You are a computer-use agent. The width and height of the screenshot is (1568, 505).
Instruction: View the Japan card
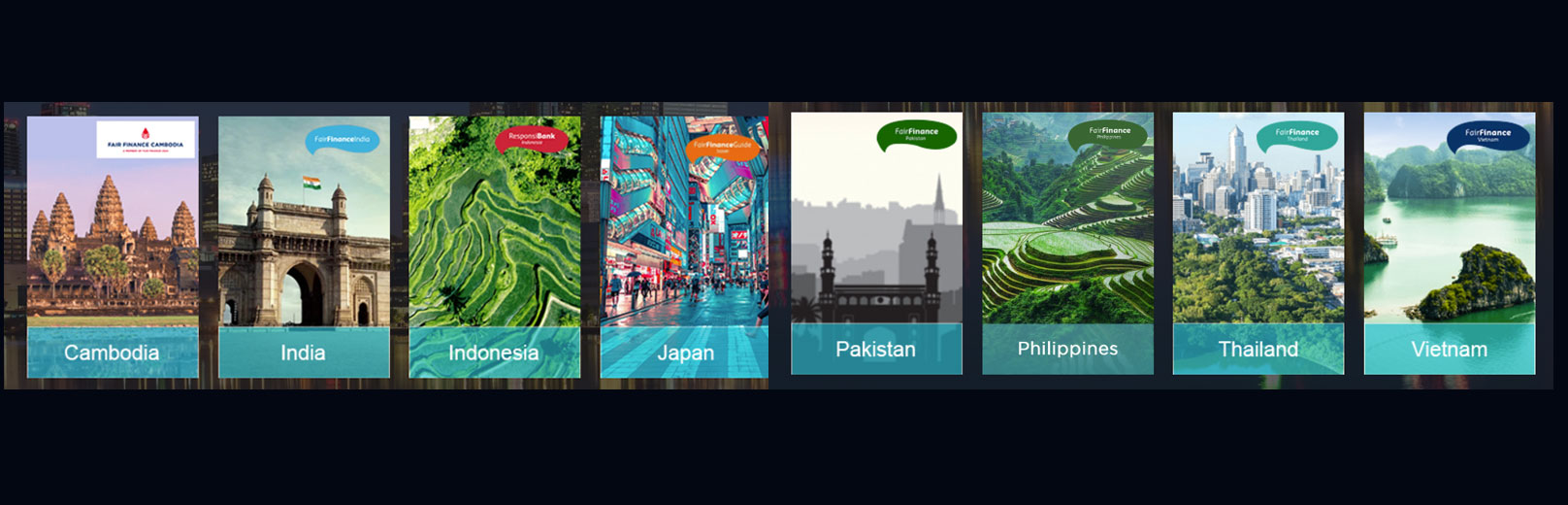click(x=684, y=247)
